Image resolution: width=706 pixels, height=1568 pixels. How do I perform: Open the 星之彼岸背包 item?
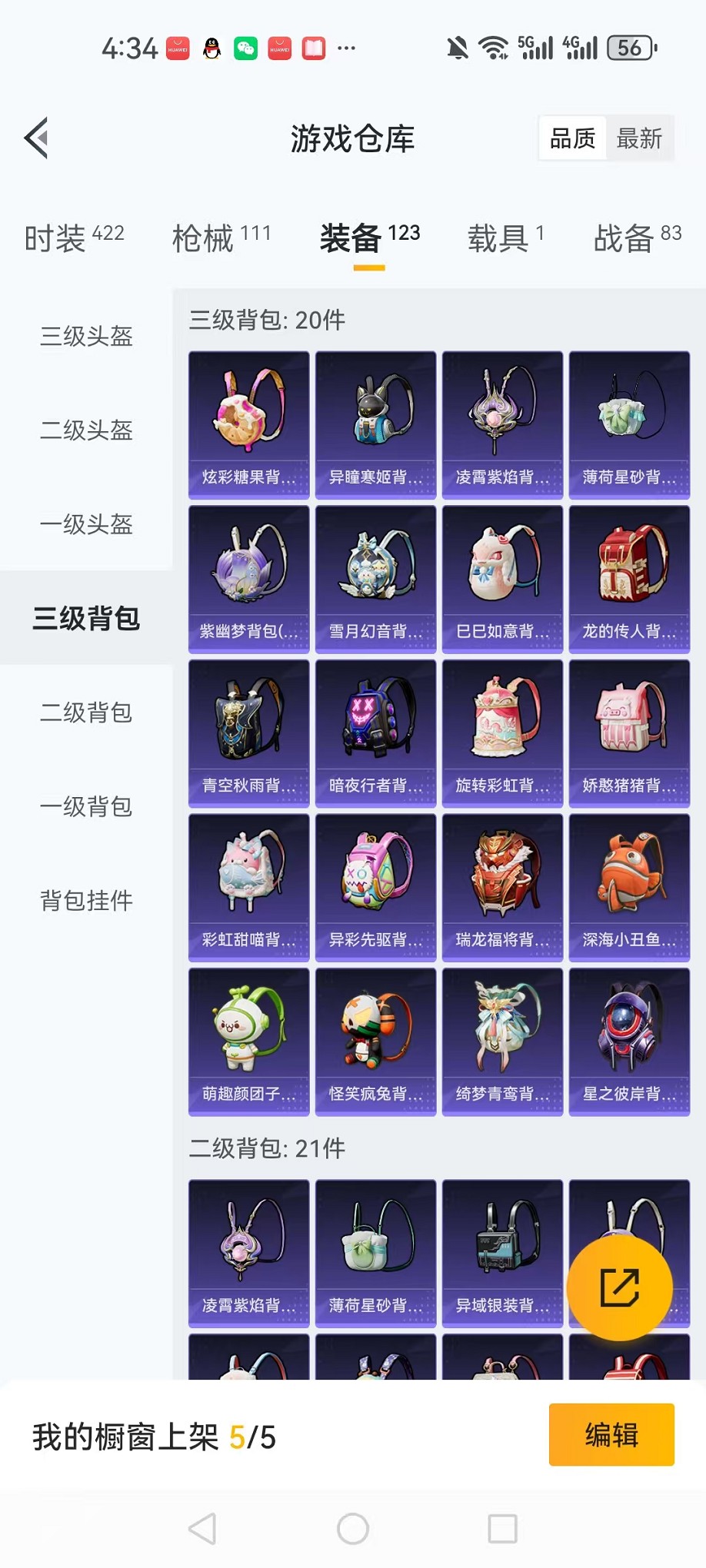[628, 1040]
